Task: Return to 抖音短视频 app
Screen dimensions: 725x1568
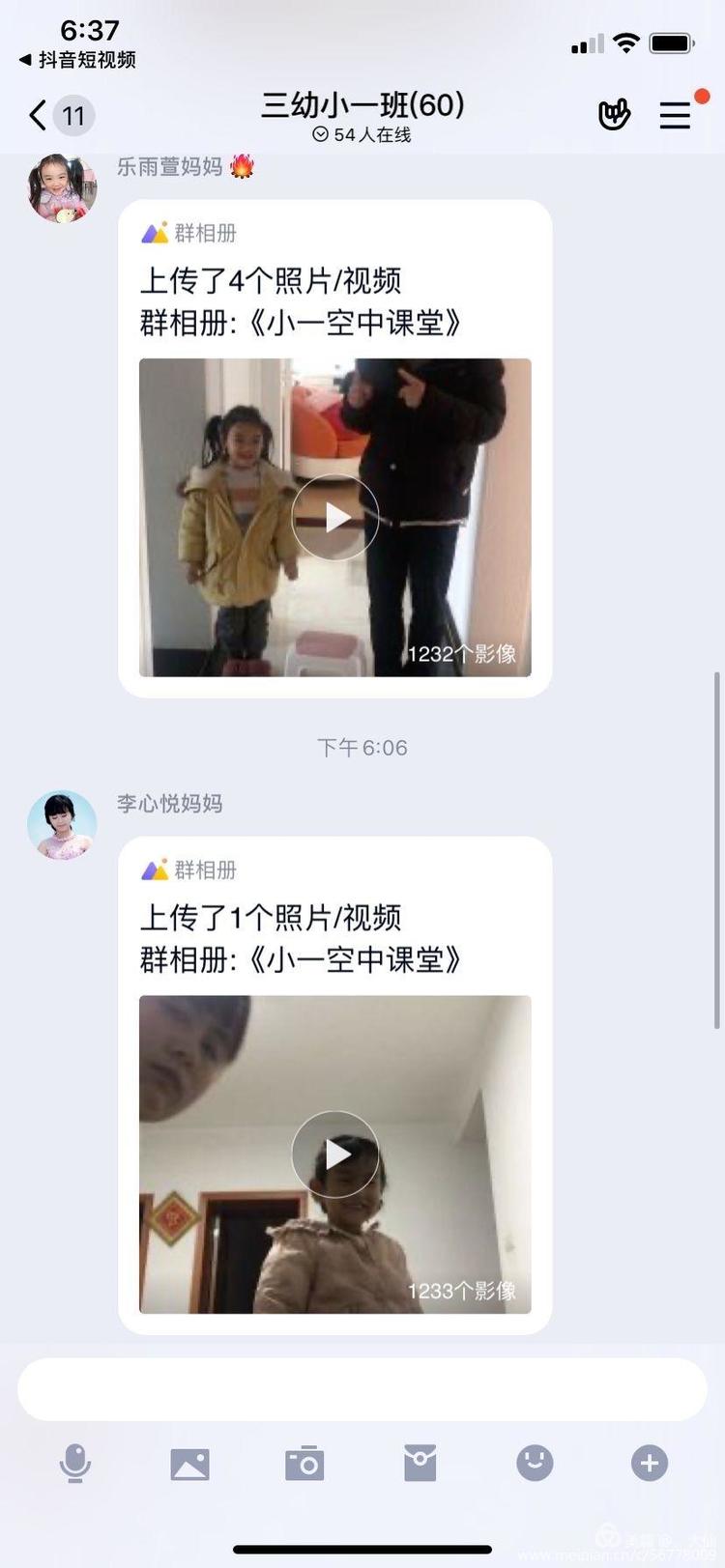Action: 77,60
